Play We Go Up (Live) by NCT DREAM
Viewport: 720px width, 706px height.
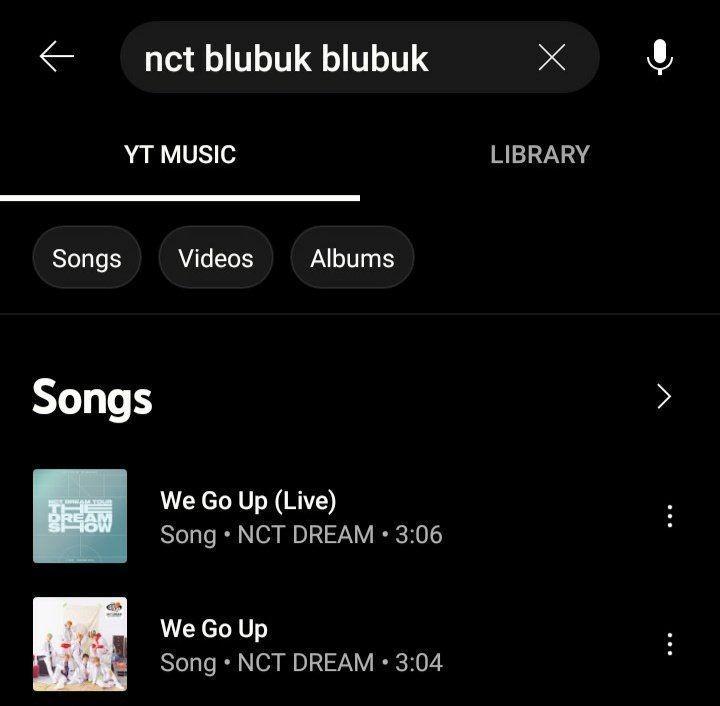pos(300,517)
